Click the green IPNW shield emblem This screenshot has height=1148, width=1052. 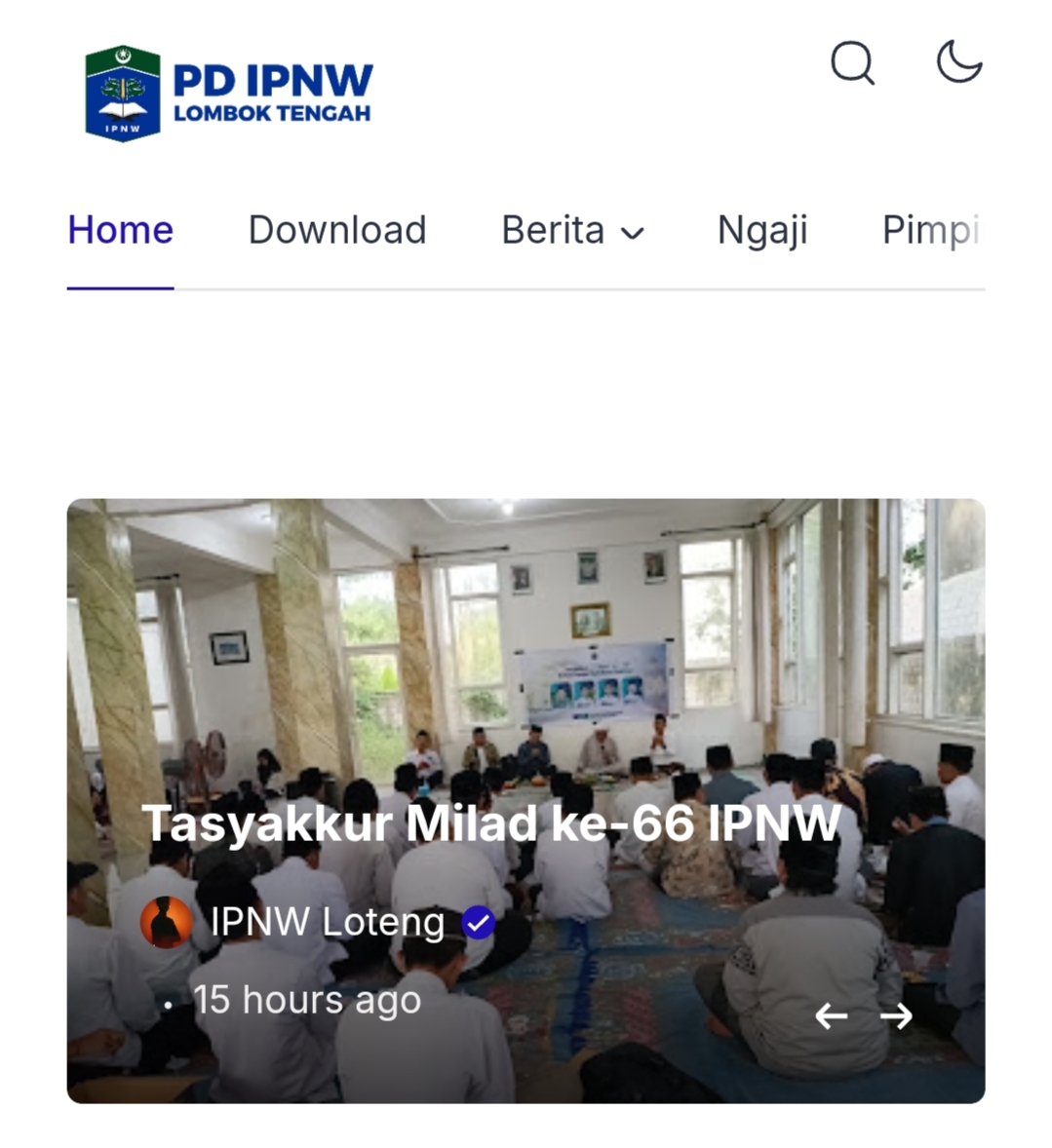click(121, 88)
